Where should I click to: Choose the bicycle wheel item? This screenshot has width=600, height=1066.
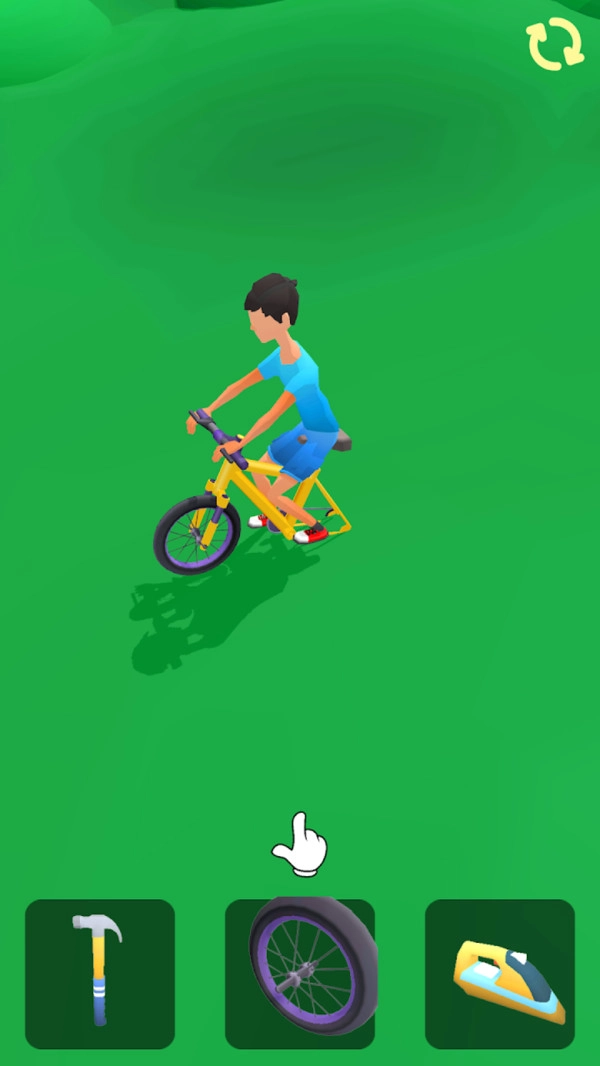point(300,973)
